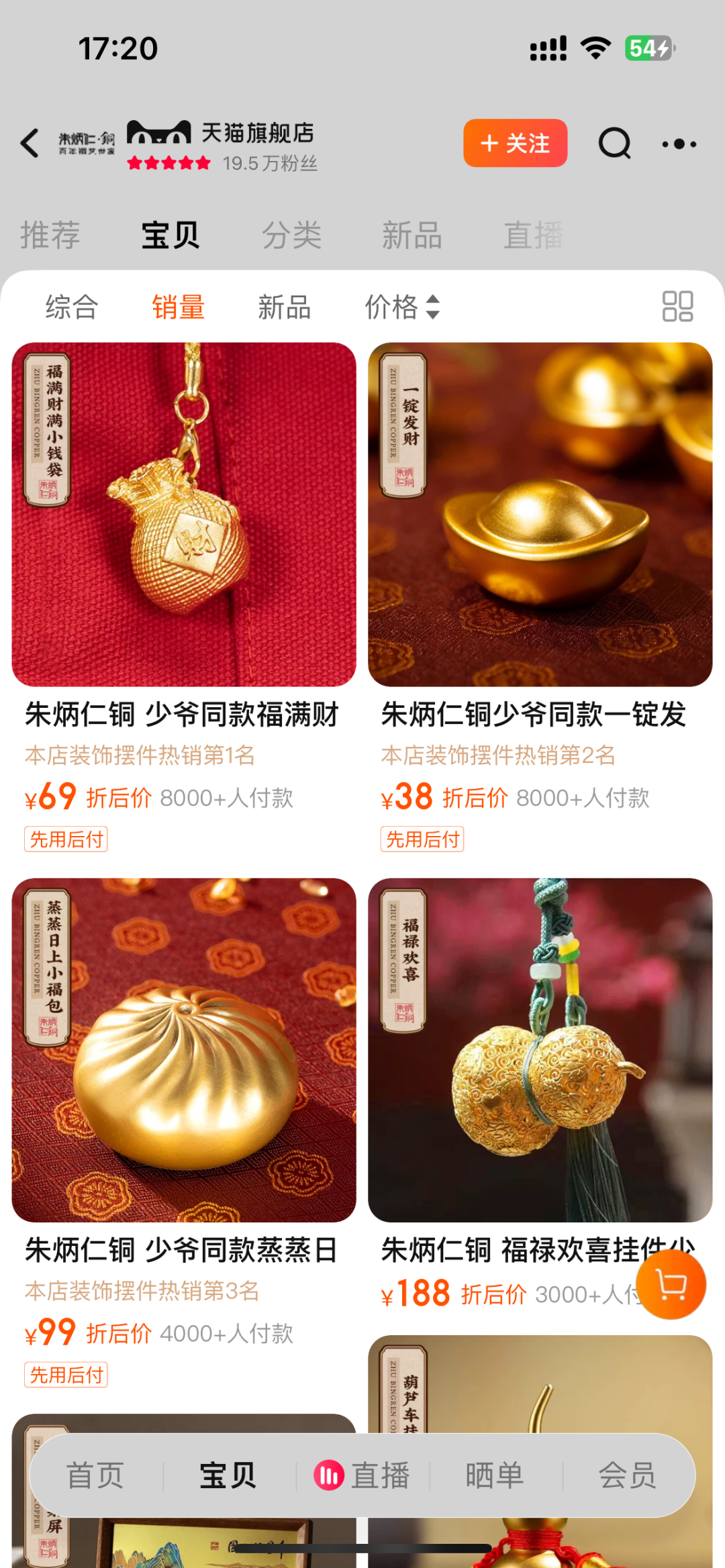The width and height of the screenshot is (725, 1568).
Task: Sort products by 价格
Action: coord(401,307)
